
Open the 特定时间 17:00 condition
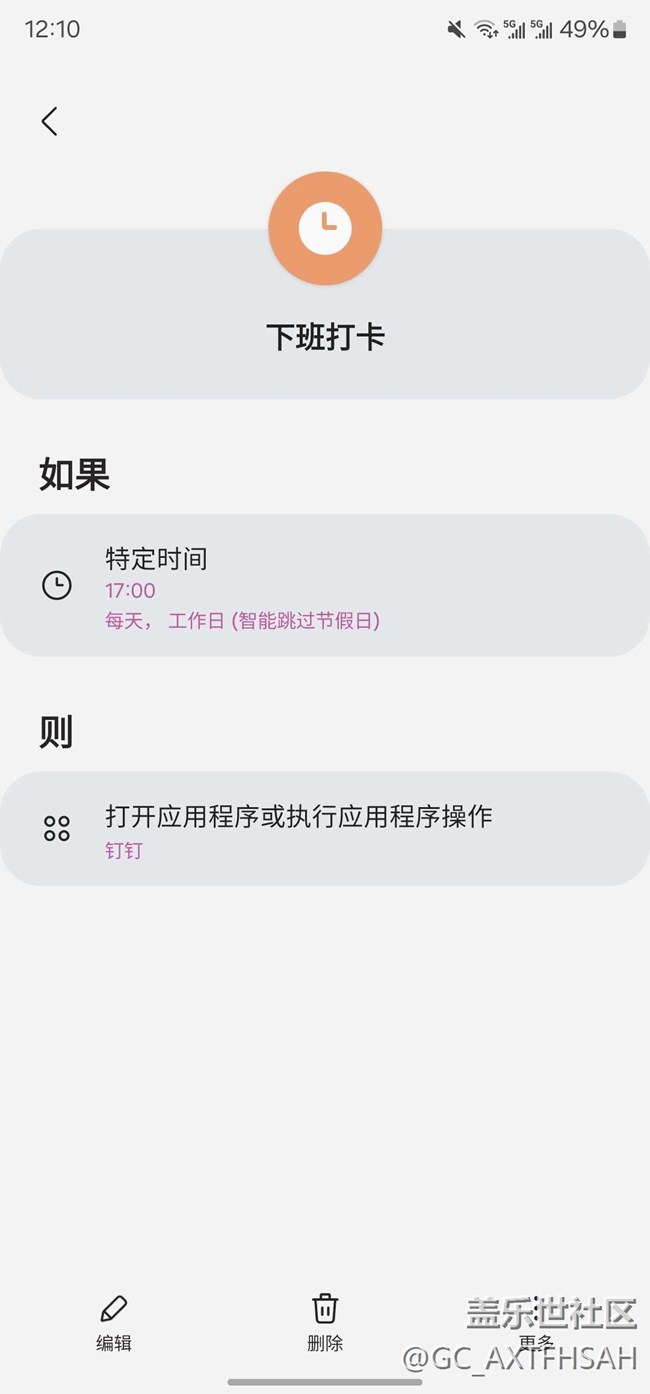[325, 586]
